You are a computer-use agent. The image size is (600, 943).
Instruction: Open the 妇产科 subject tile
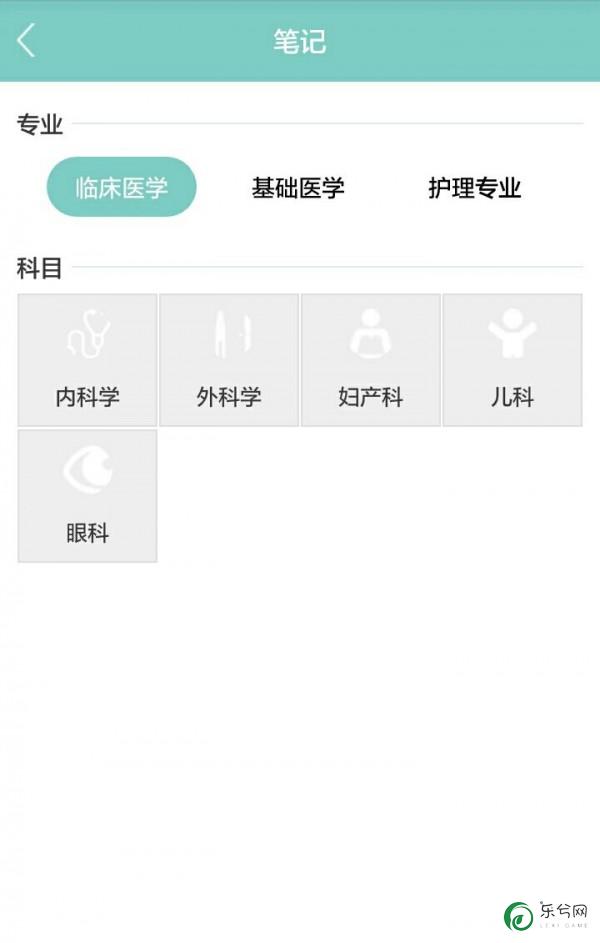(x=371, y=360)
